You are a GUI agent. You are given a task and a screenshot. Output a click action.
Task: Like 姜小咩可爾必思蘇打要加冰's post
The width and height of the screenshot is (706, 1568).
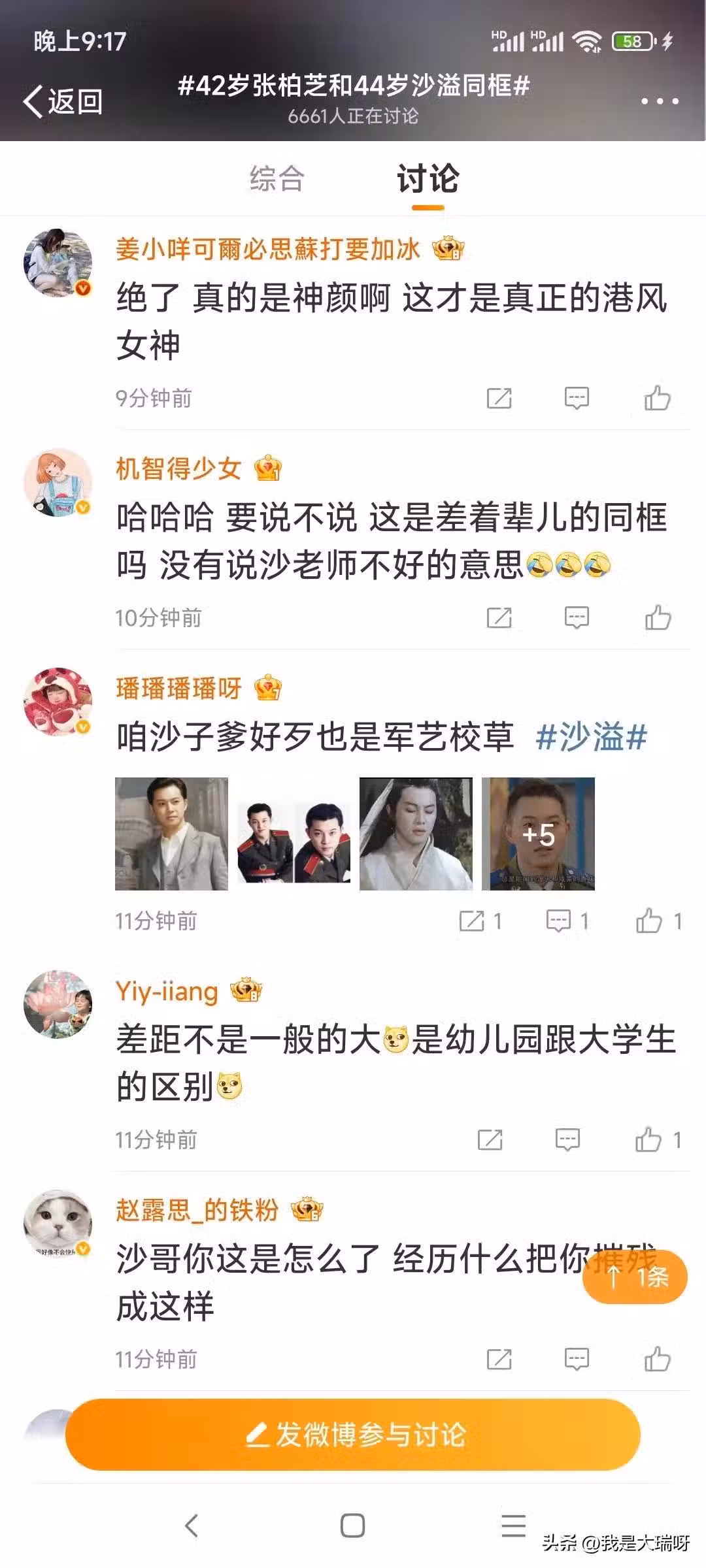click(657, 398)
